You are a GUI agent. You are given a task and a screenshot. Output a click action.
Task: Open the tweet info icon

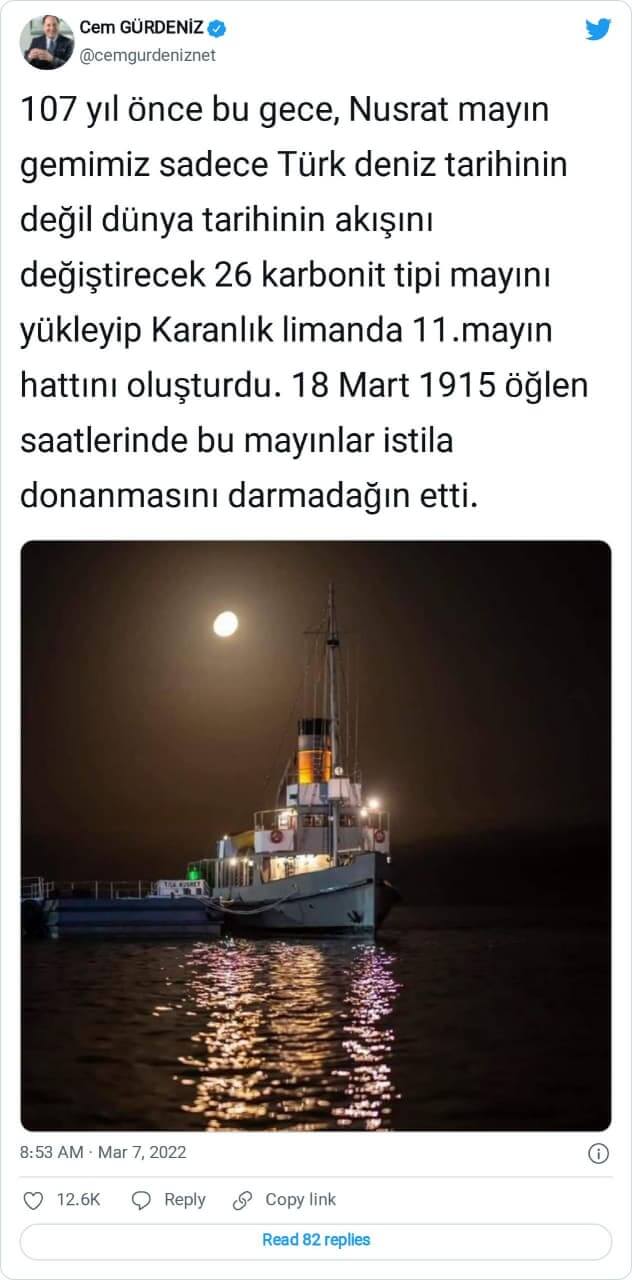pyautogui.click(x=598, y=1153)
